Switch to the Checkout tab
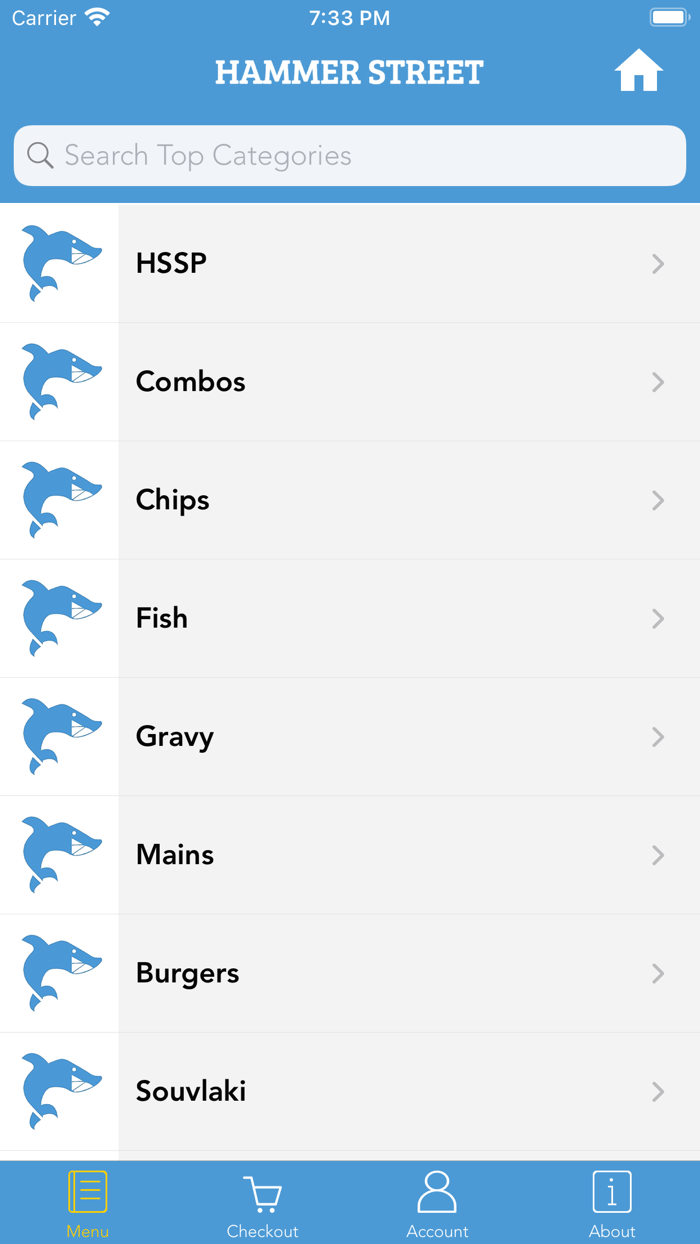Viewport: 700px width, 1244px height. tap(262, 1203)
